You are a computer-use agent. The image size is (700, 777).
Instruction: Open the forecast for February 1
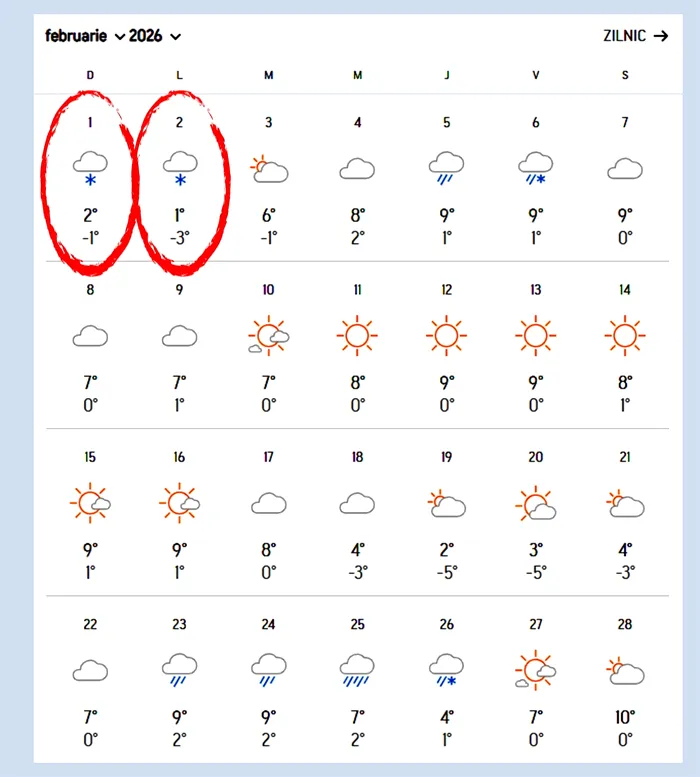(90, 180)
